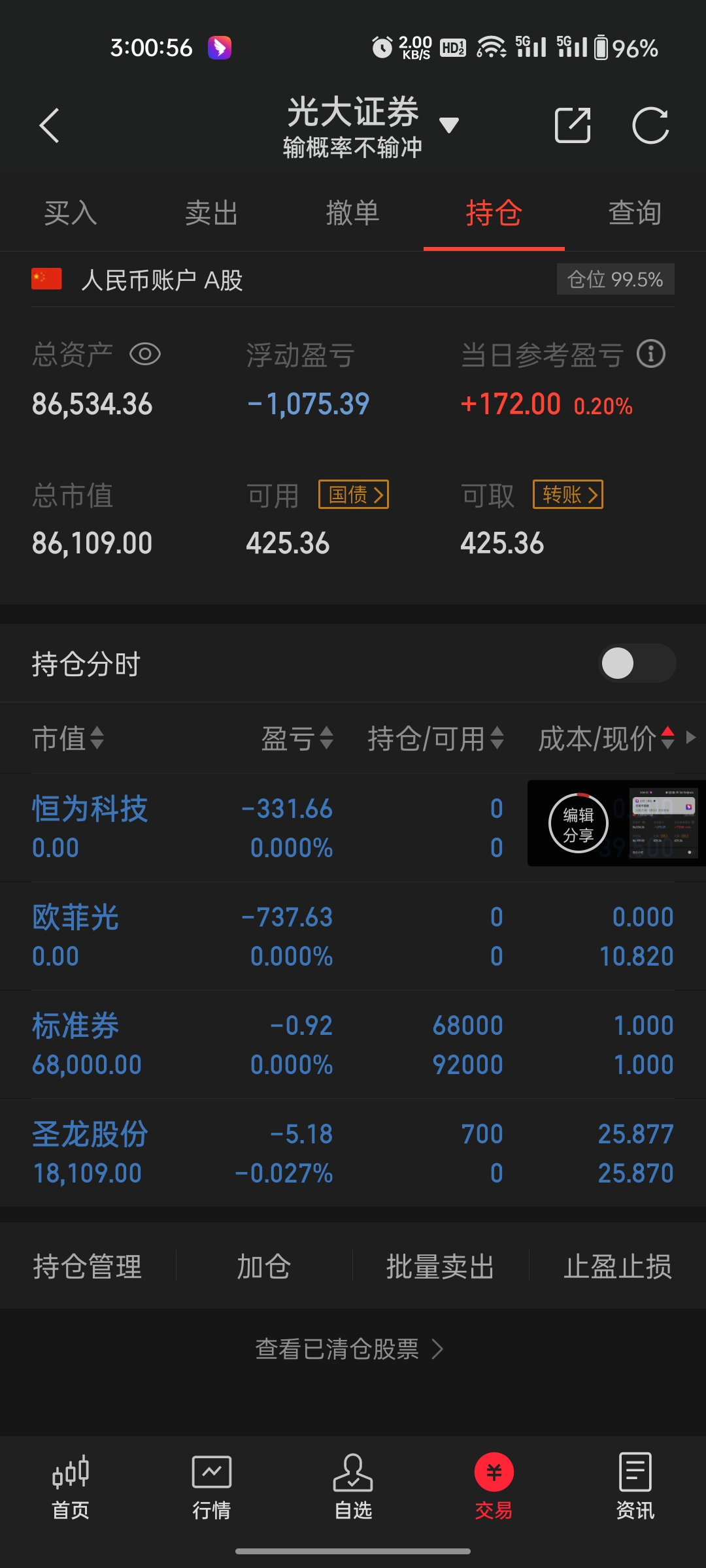Viewport: 706px width, 1568px height.
Task: Tap the share icon in the header
Action: 573,125
